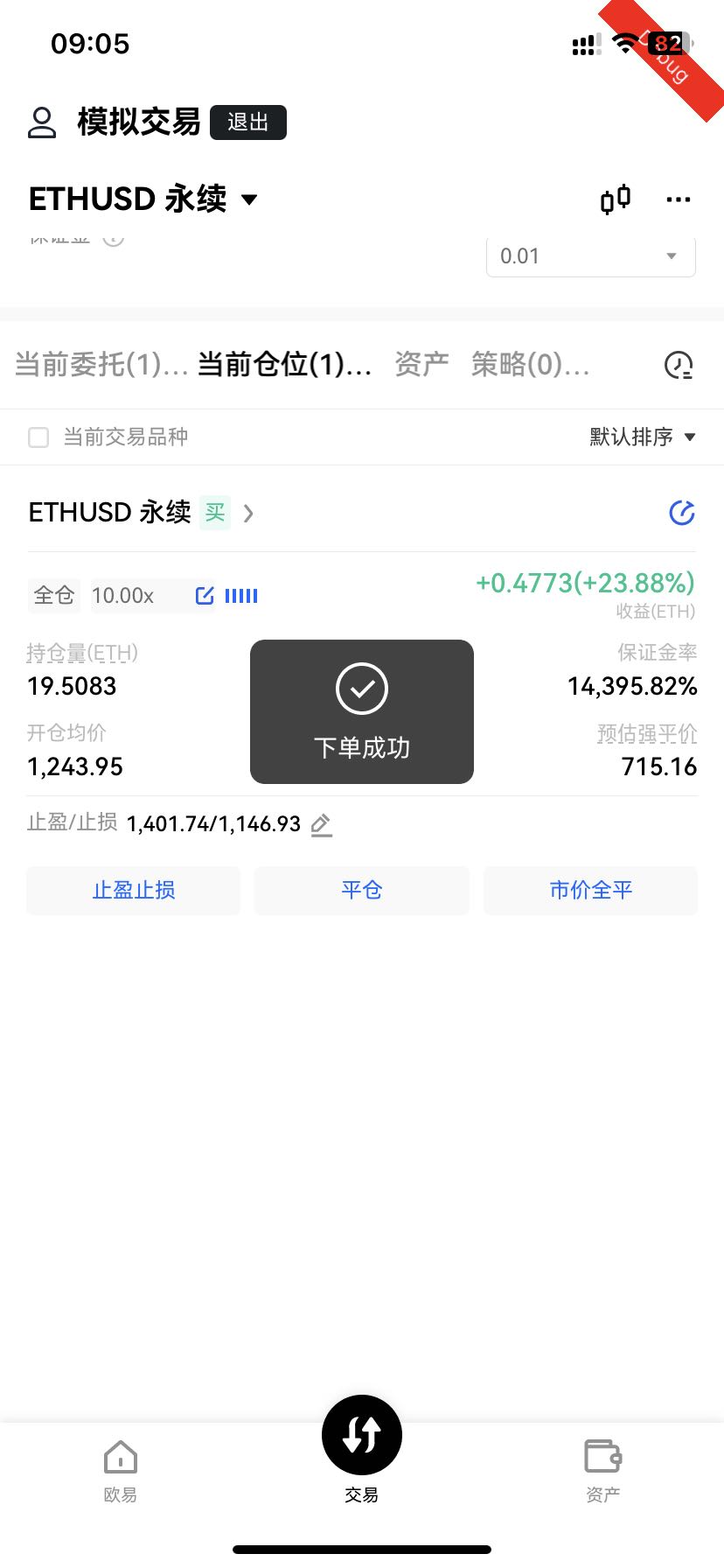
Task: Open the ETHUSD 永续 trading pair selector
Action: tap(143, 199)
